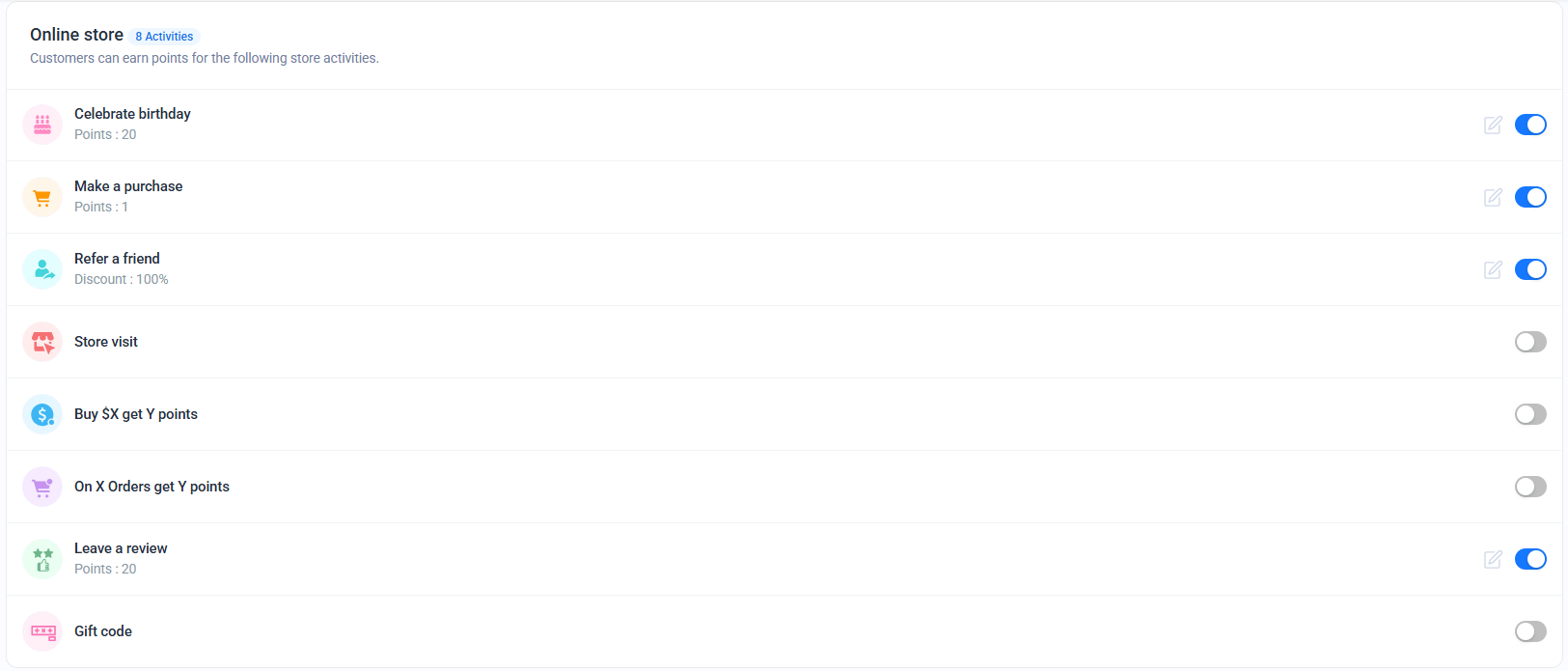Edit the Celebrate birthday activity
1568x671 pixels.
[1493, 125]
